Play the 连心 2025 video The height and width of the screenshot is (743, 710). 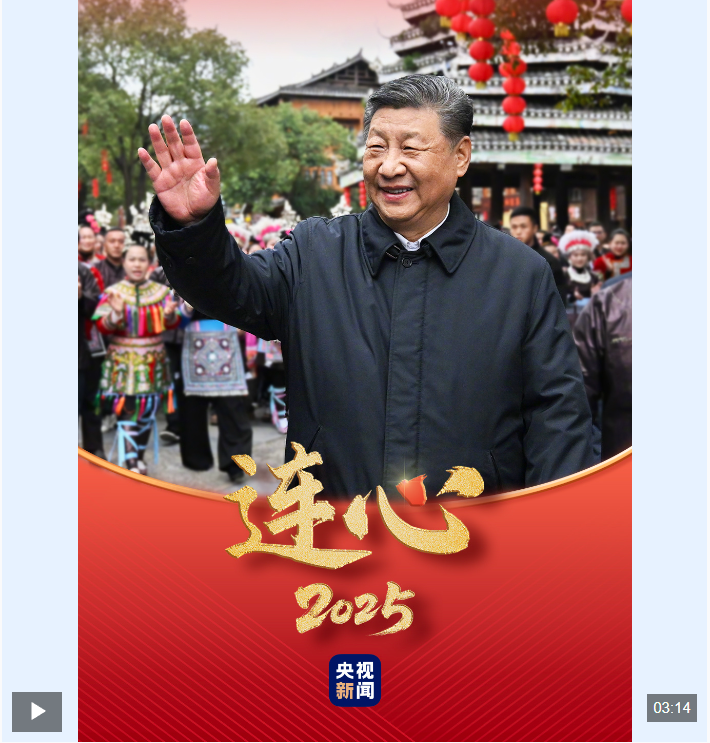[x=37, y=711]
